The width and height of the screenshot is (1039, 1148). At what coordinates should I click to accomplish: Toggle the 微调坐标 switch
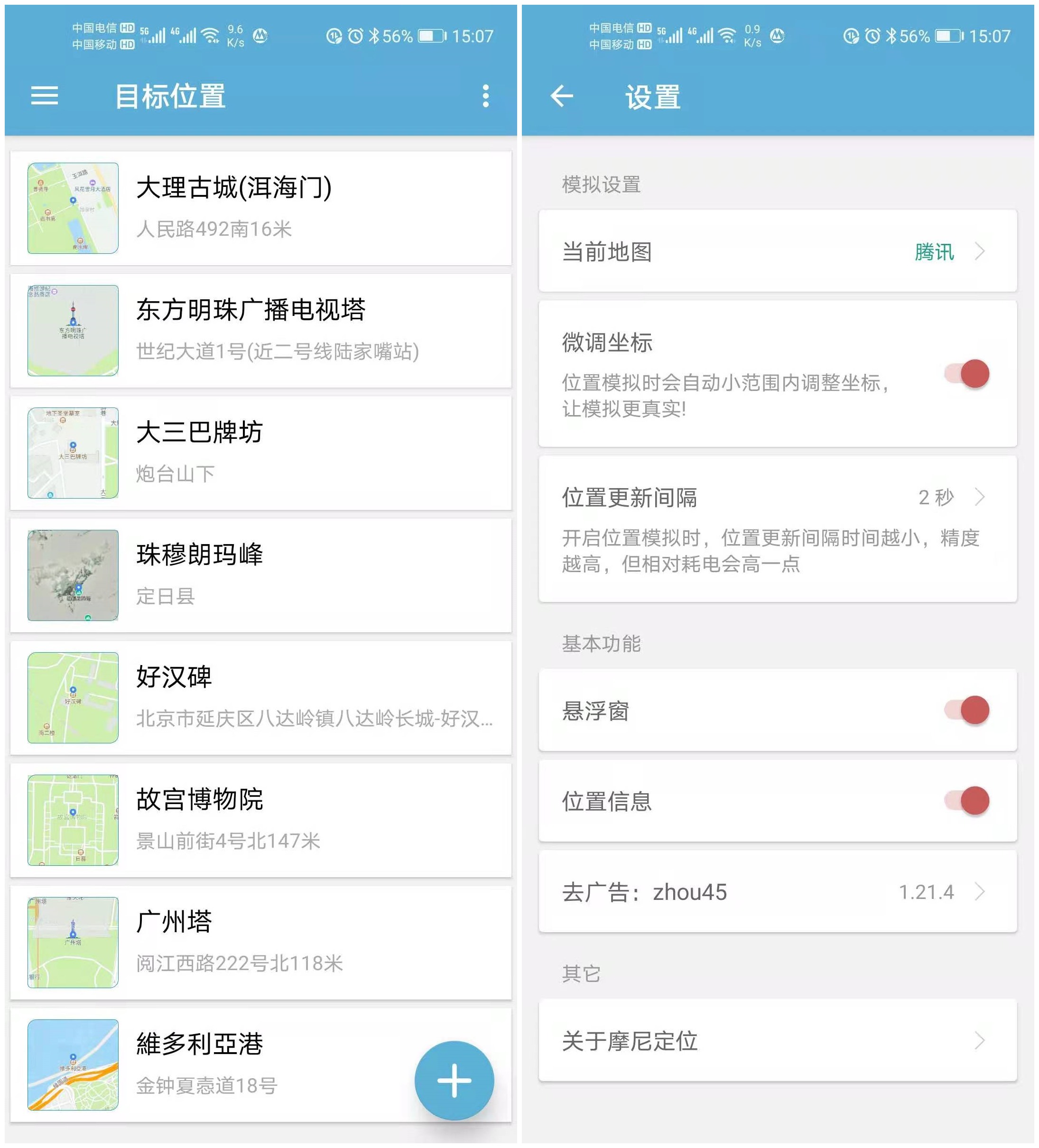pos(968,373)
